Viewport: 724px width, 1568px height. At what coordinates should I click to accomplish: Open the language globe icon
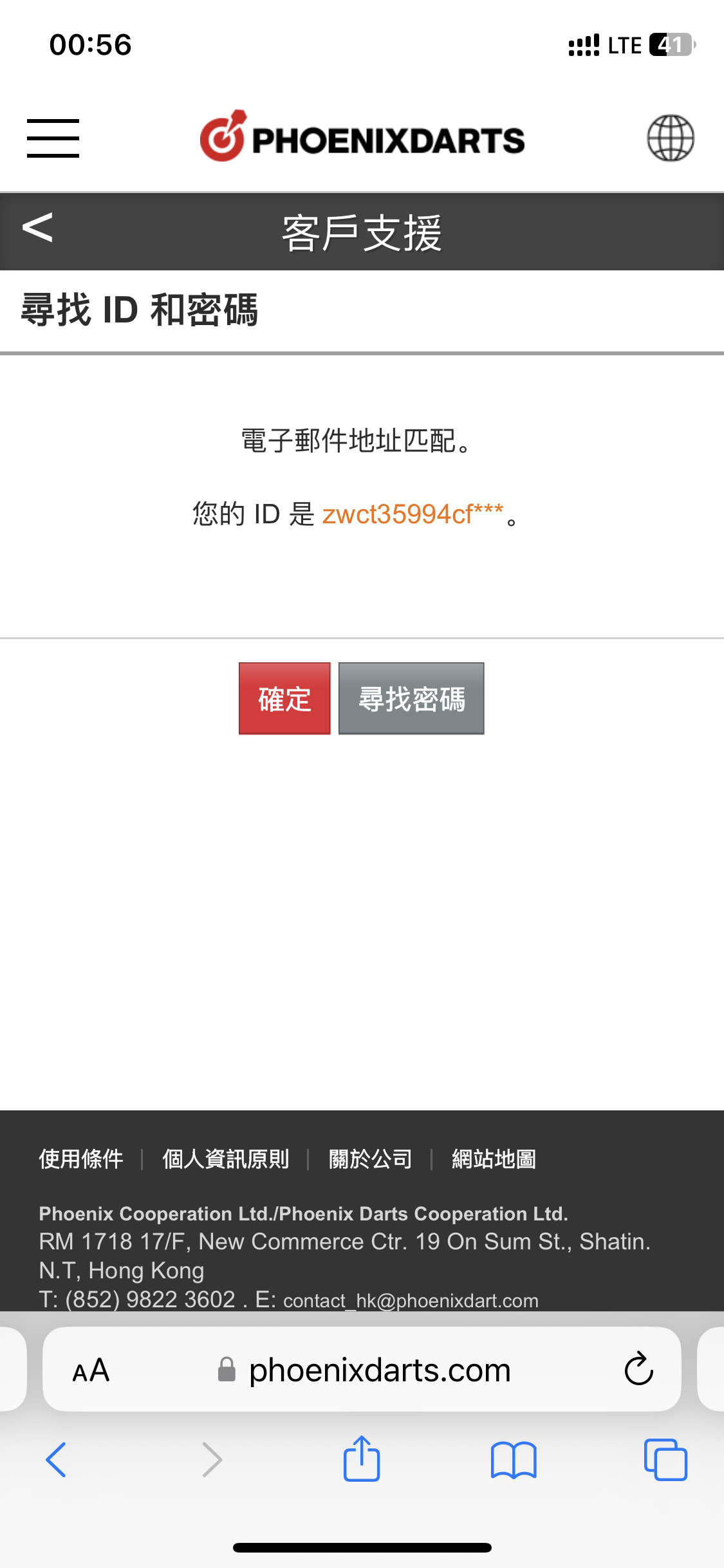pyautogui.click(x=670, y=138)
